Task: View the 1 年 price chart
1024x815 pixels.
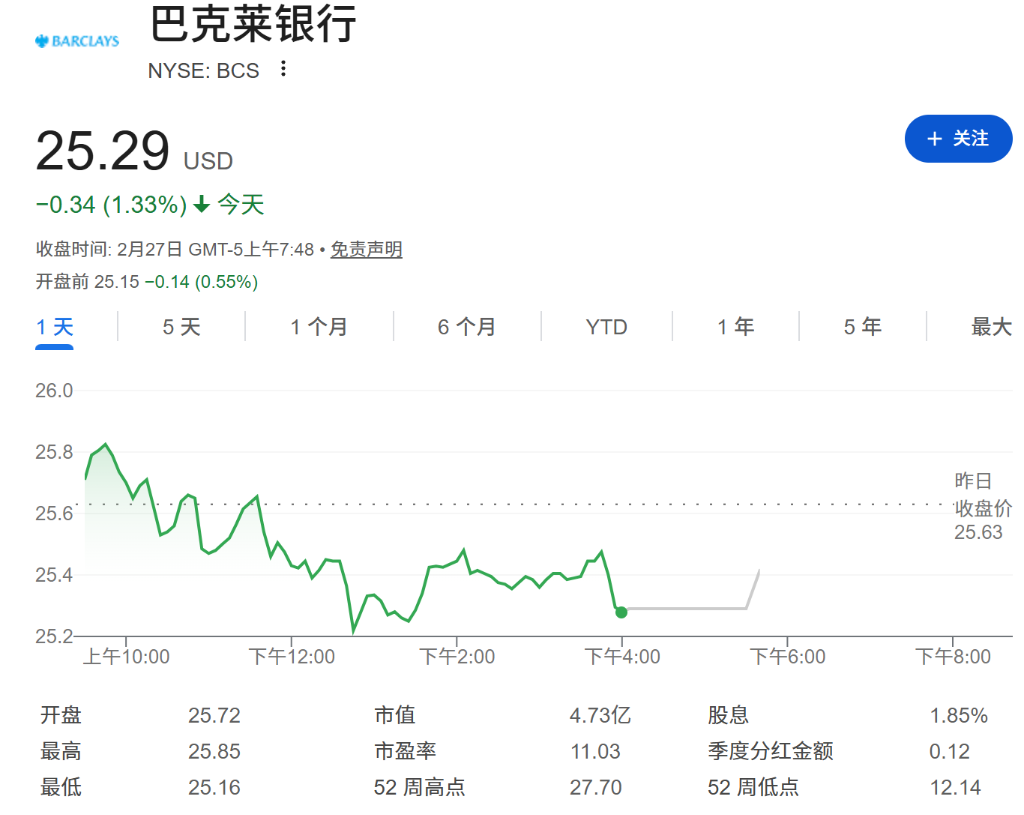Action: tap(735, 327)
